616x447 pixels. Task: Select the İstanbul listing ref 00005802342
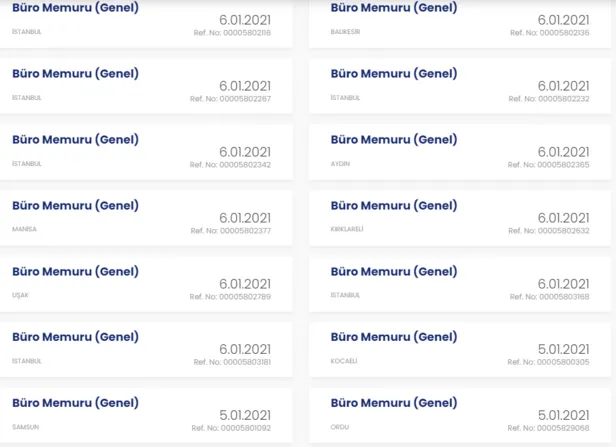pos(75,140)
